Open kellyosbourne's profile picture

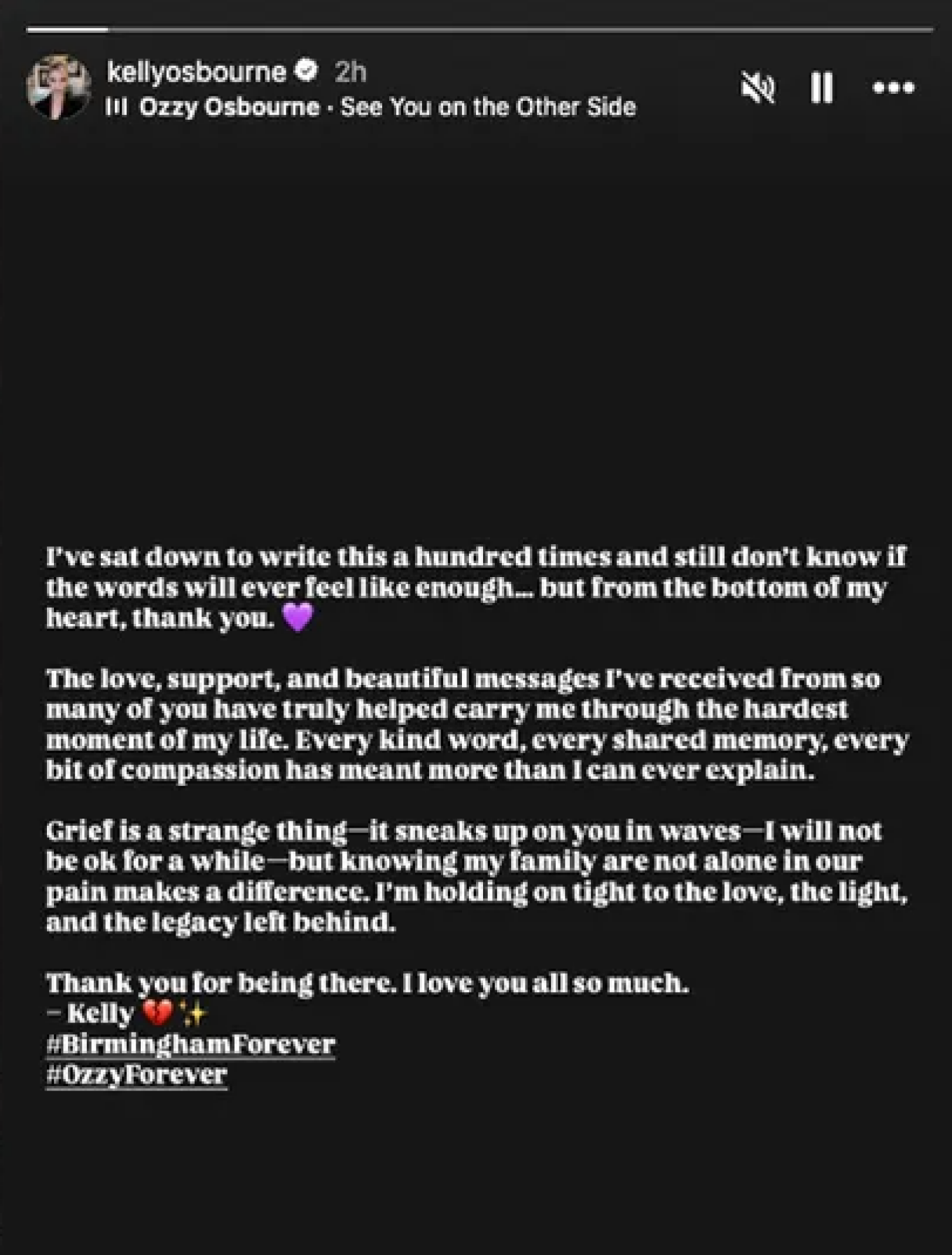[x=58, y=88]
